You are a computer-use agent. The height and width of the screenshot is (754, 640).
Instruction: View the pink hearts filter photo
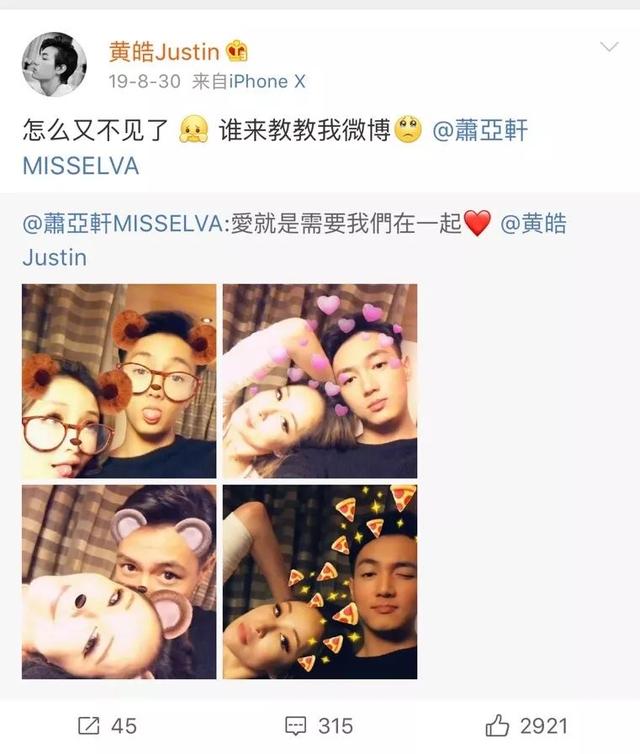tap(319, 381)
